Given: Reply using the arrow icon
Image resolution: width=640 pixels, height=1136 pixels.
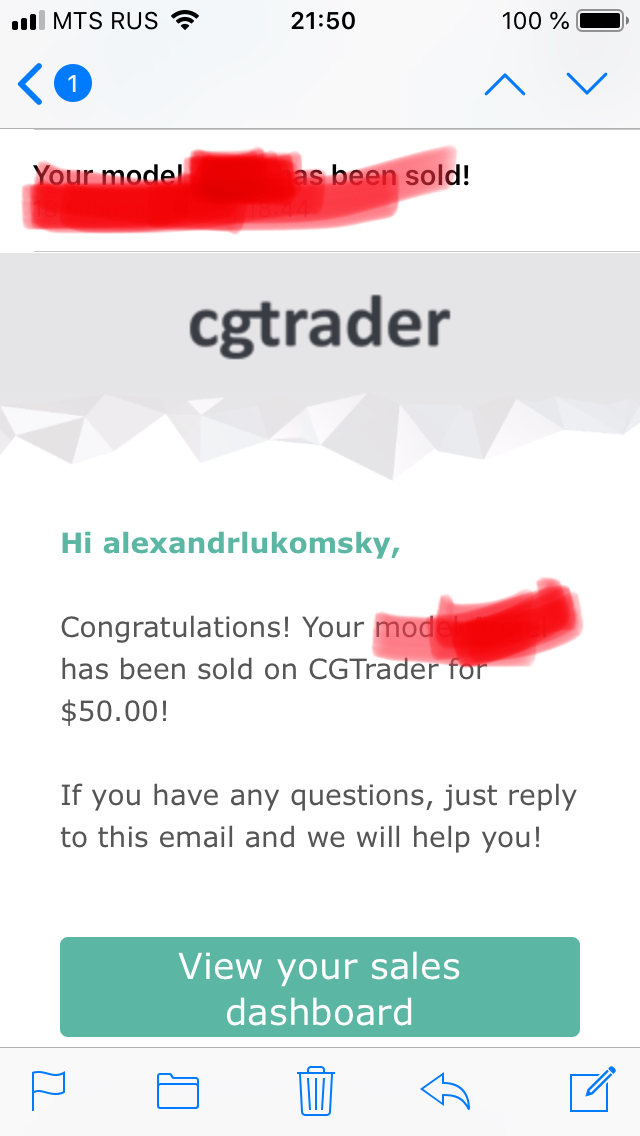Looking at the screenshot, I should tap(445, 1090).
